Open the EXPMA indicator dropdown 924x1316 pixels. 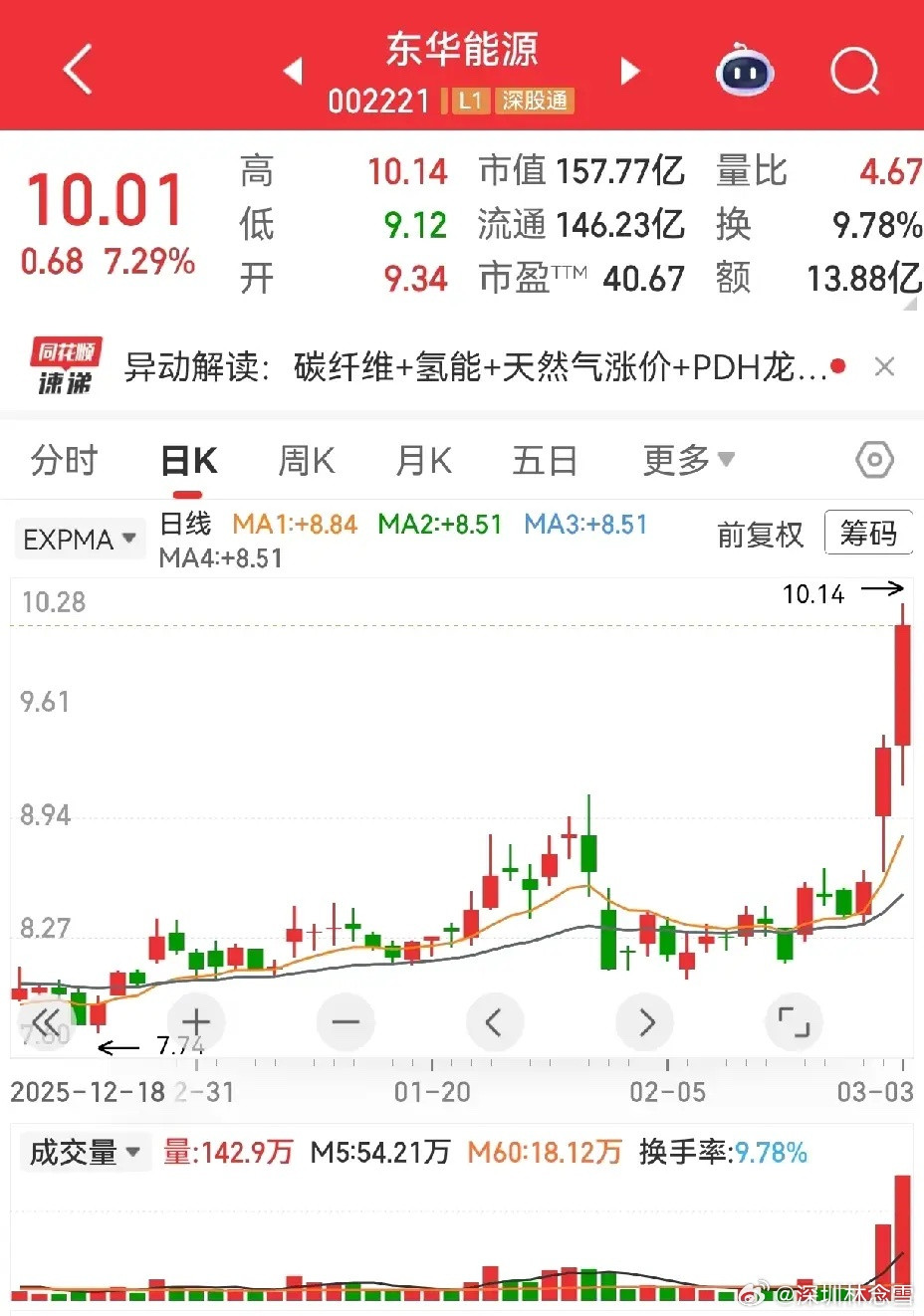coord(79,538)
